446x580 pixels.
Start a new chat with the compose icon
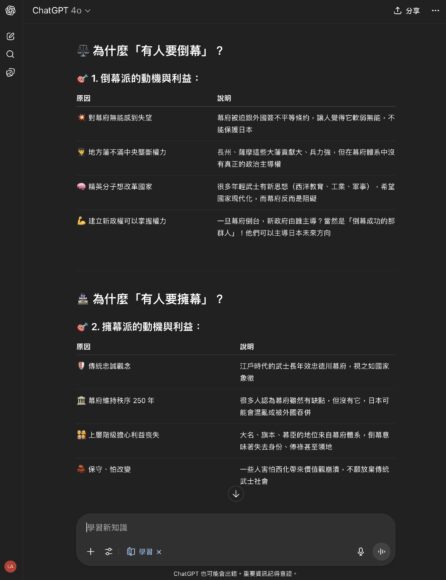click(x=10, y=36)
